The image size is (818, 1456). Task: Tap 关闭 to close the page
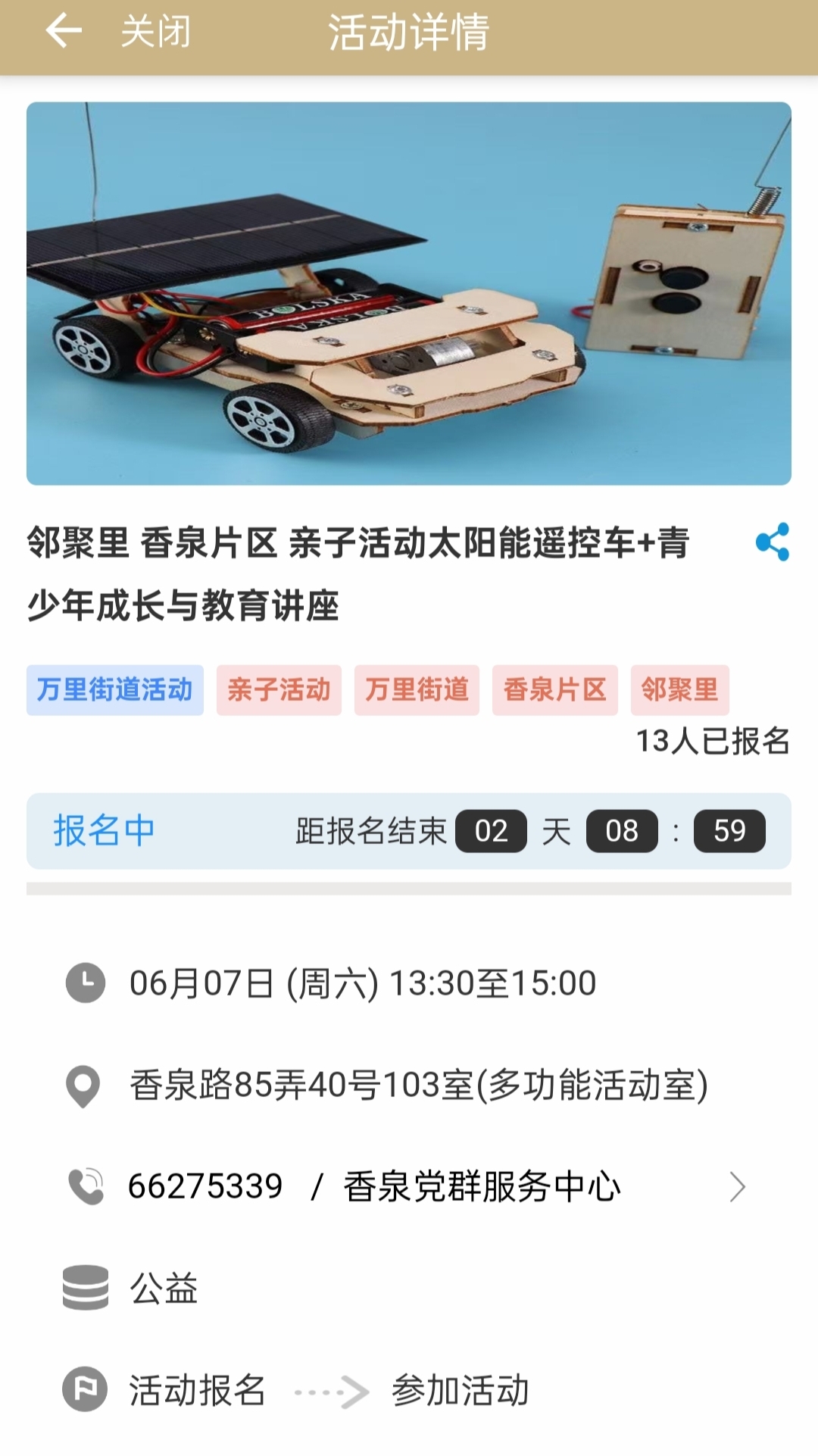156,32
